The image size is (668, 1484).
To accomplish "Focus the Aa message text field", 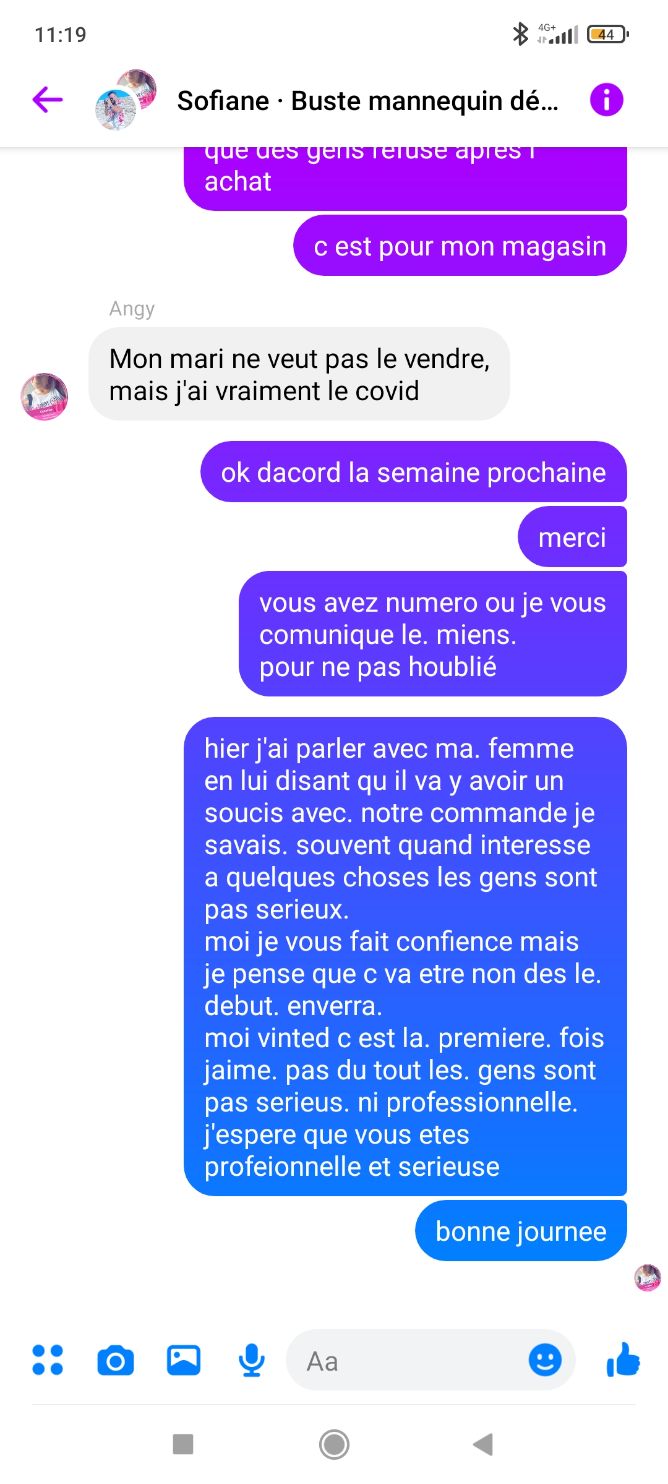I will tap(410, 1360).
